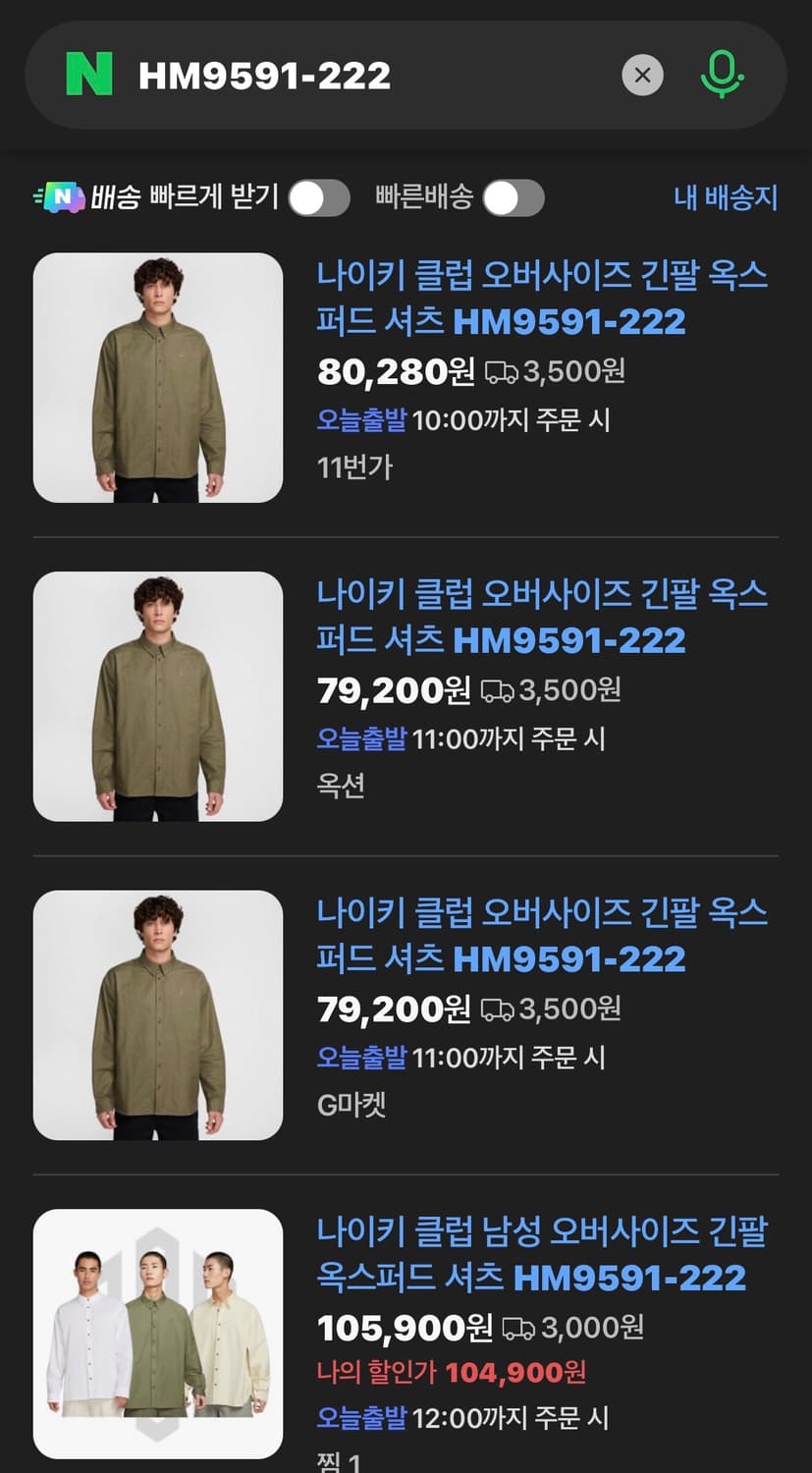
Task: Enable the 빠르게 받기 toggle
Action: [x=317, y=197]
